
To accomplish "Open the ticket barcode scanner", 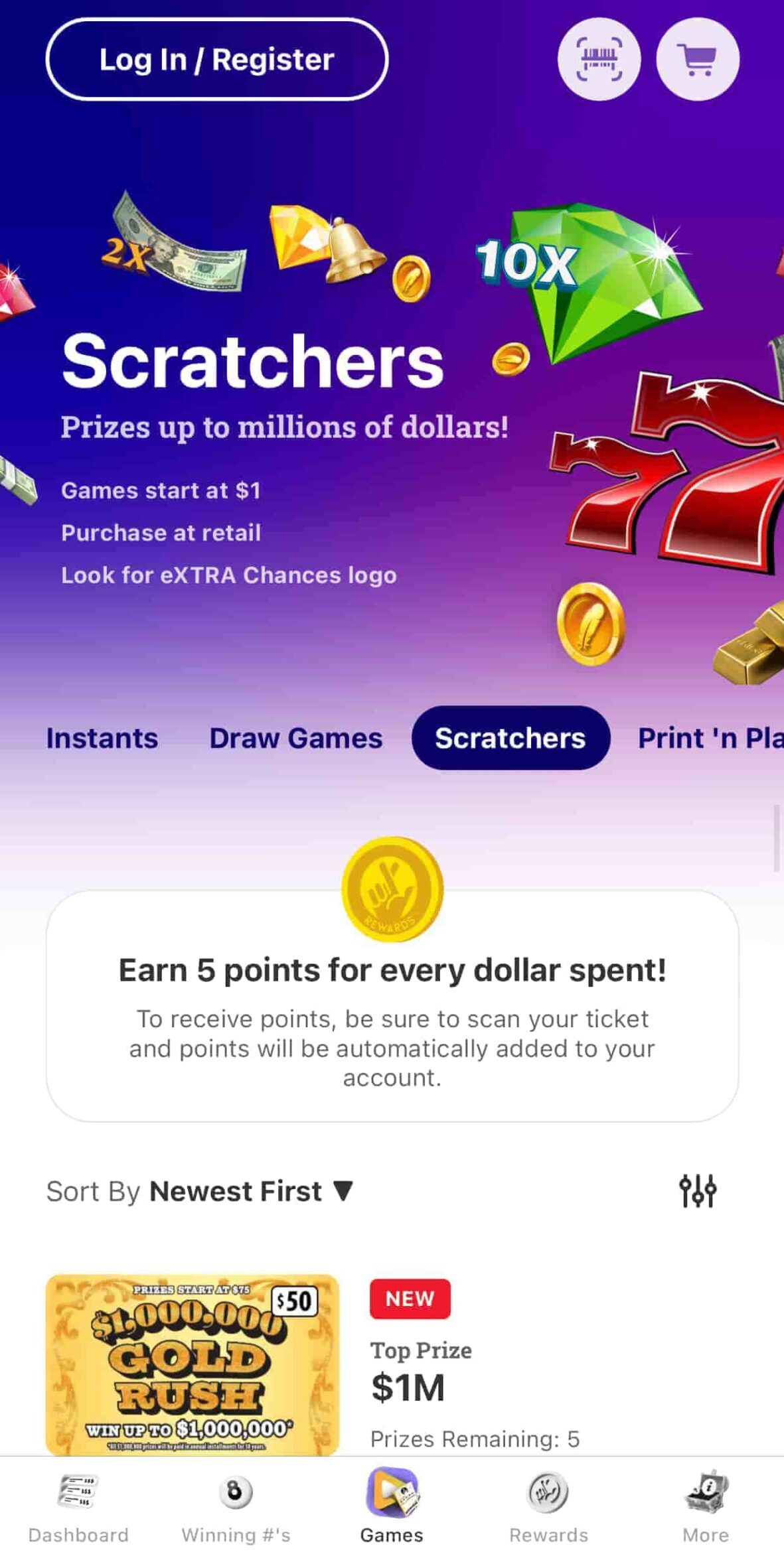I will pos(599,60).
